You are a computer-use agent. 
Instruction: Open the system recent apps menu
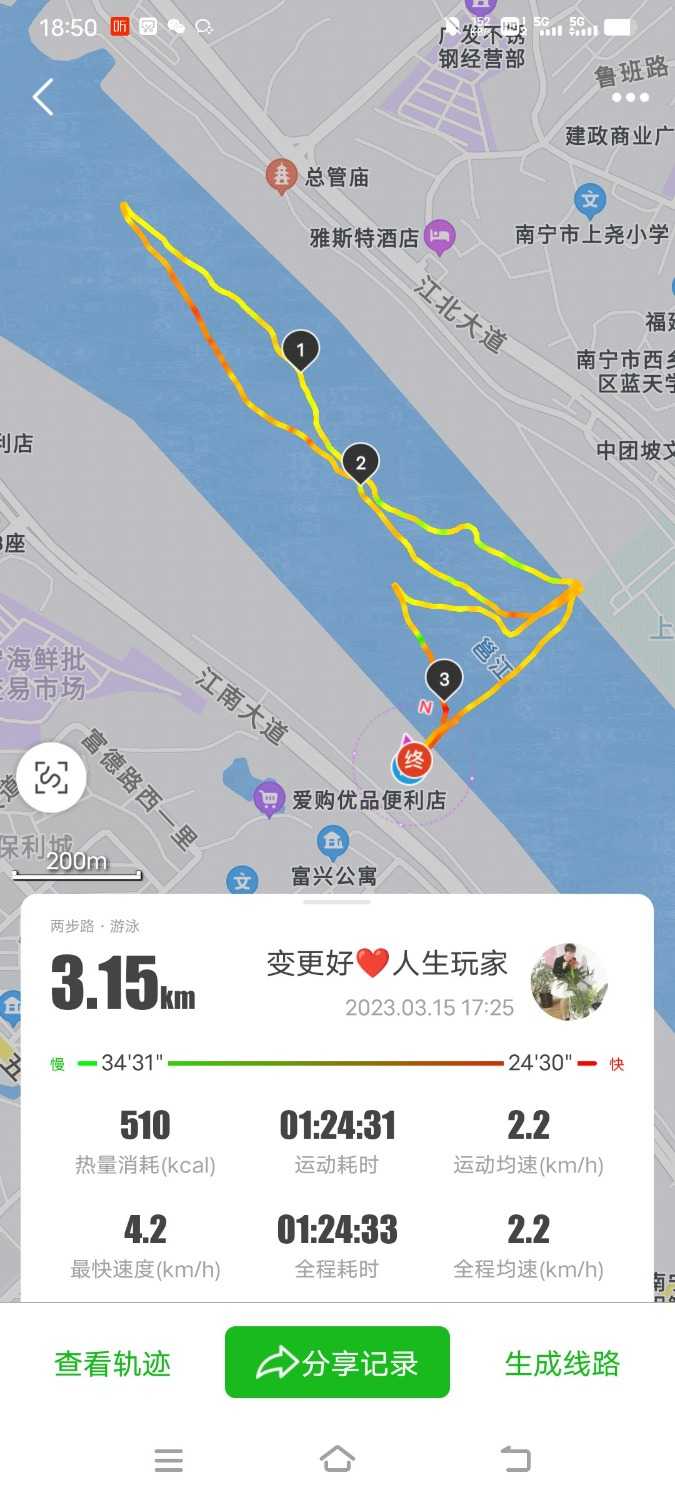169,1460
